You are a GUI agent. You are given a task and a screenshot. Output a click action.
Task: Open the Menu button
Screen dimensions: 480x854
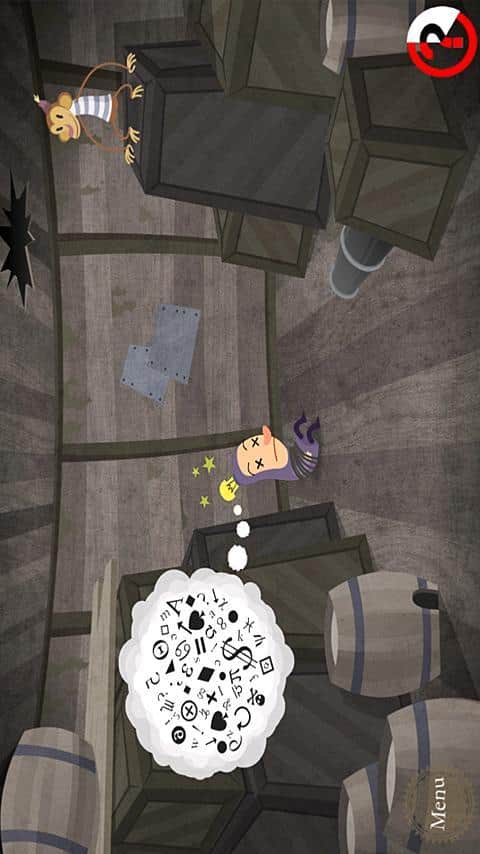440,803
